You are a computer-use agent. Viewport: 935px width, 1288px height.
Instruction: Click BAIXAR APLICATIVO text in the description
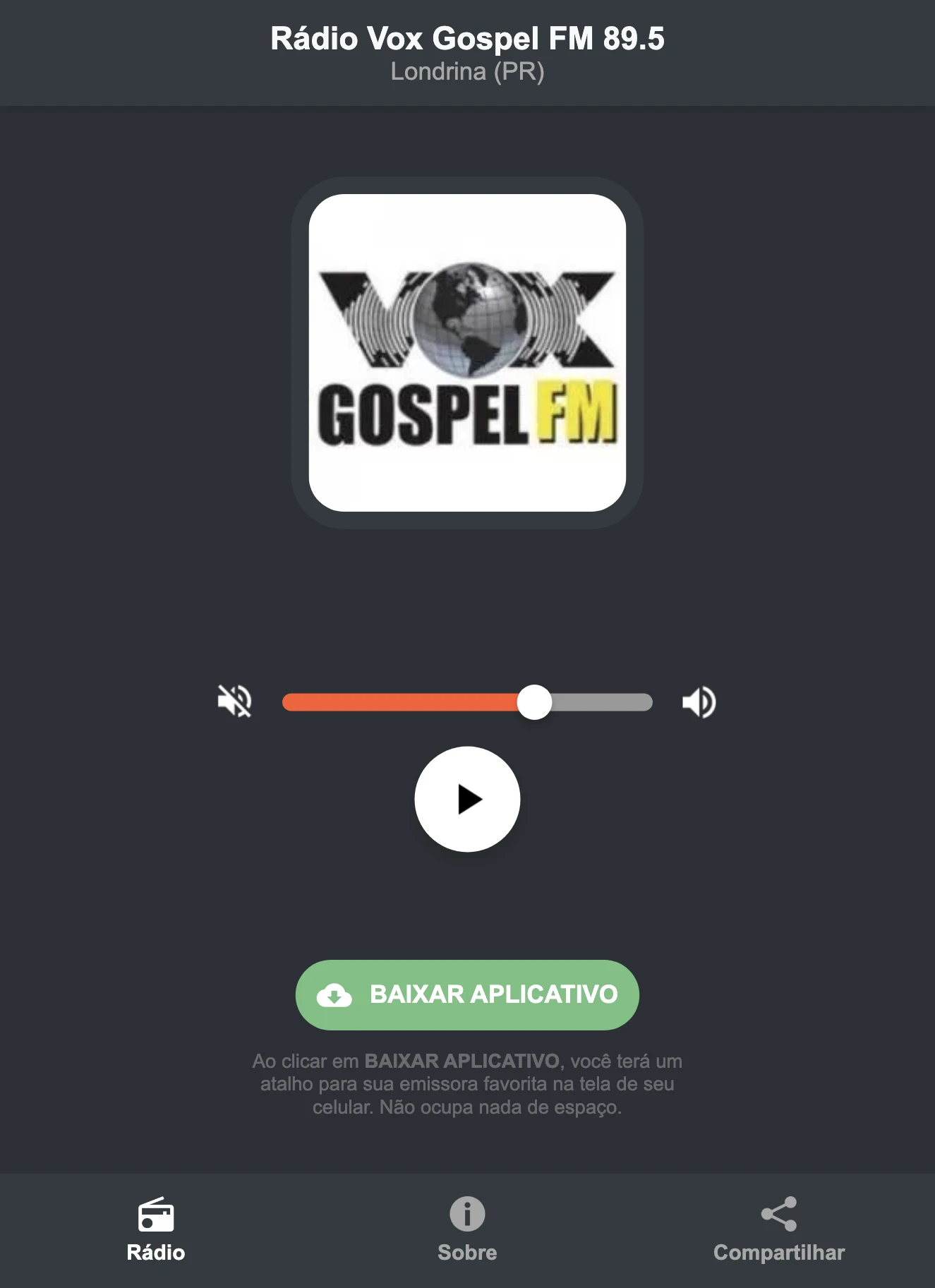462,1061
